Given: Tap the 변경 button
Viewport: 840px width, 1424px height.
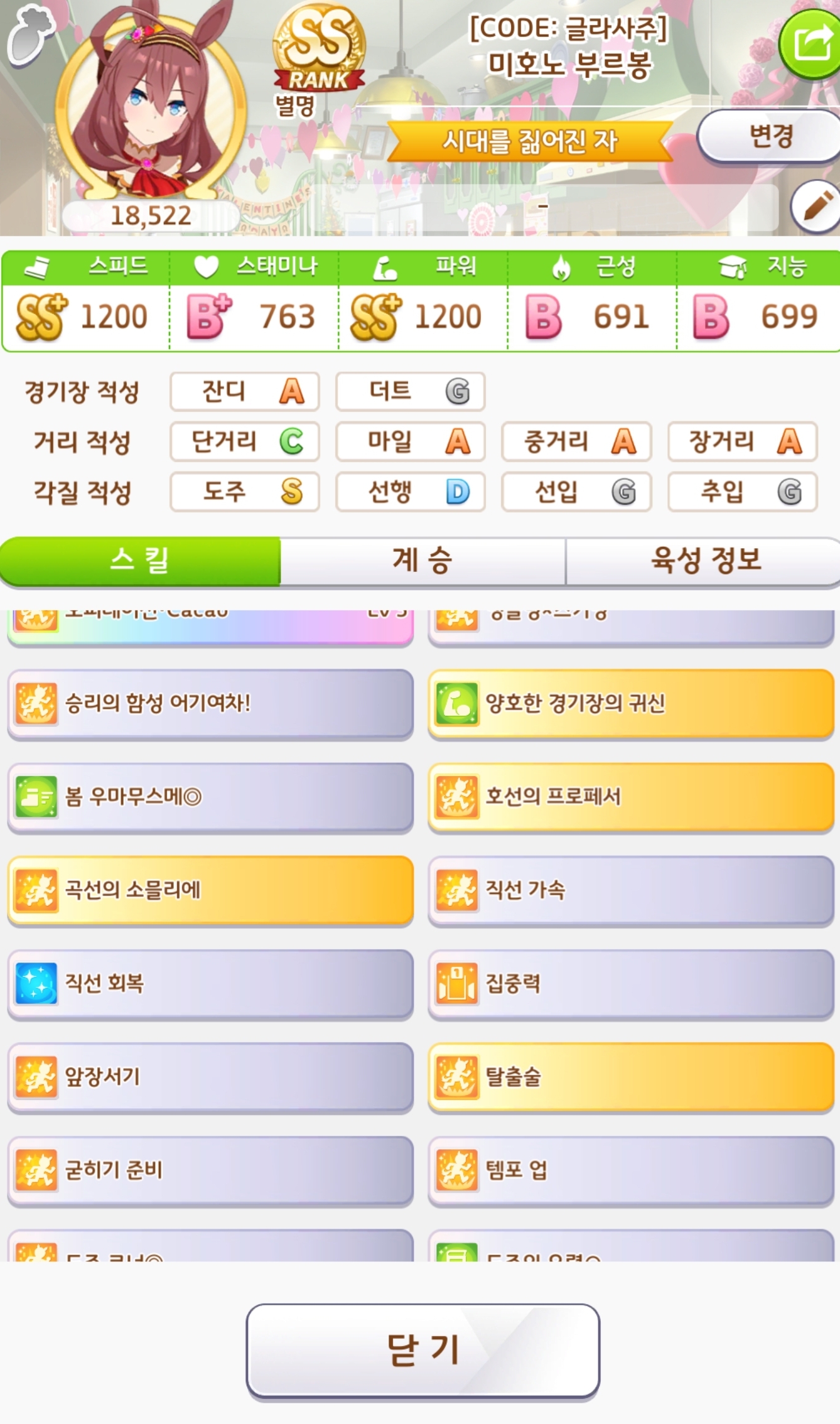Looking at the screenshot, I should pos(771,136).
